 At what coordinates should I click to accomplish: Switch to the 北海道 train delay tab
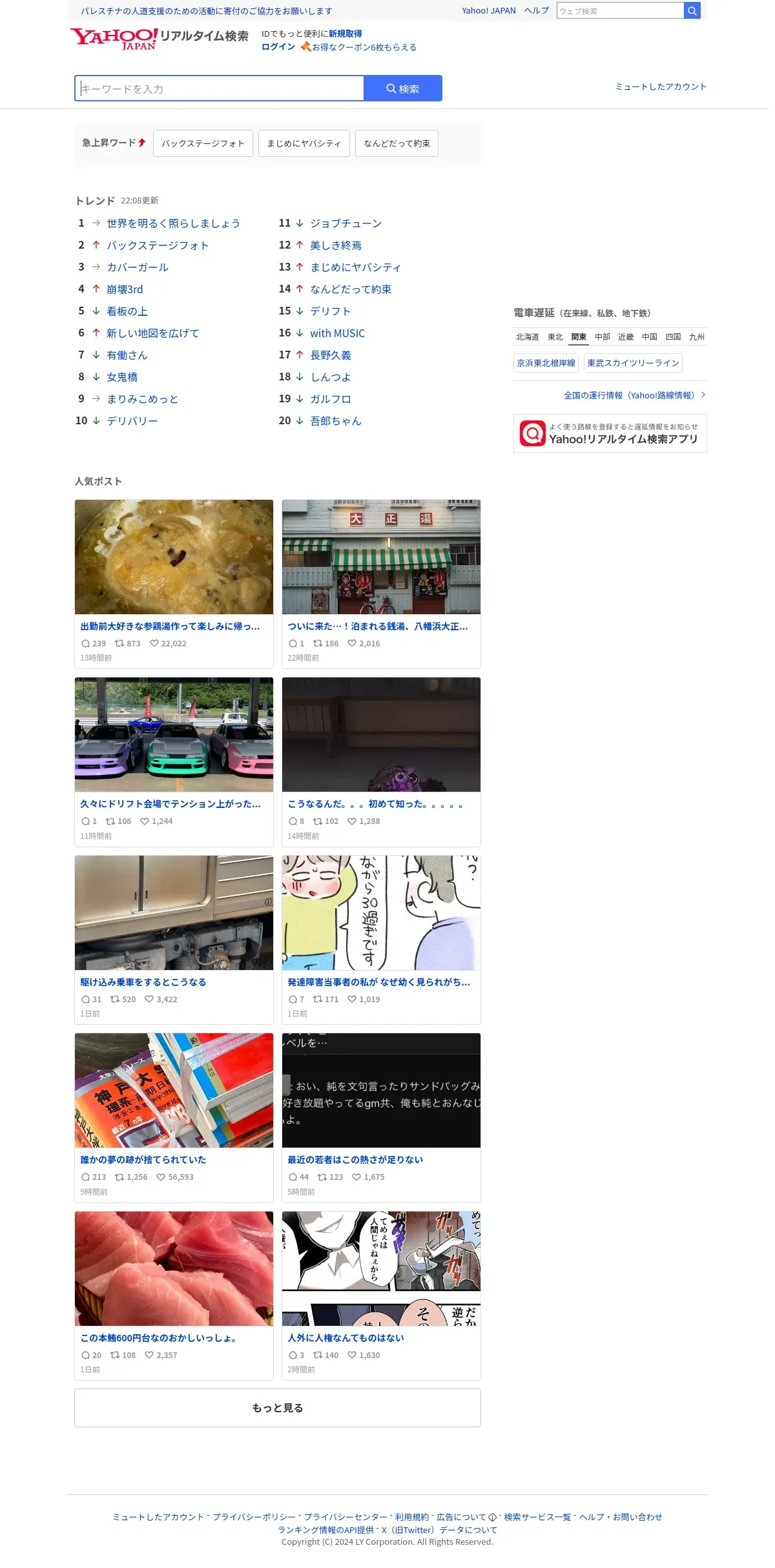pyautogui.click(x=528, y=337)
